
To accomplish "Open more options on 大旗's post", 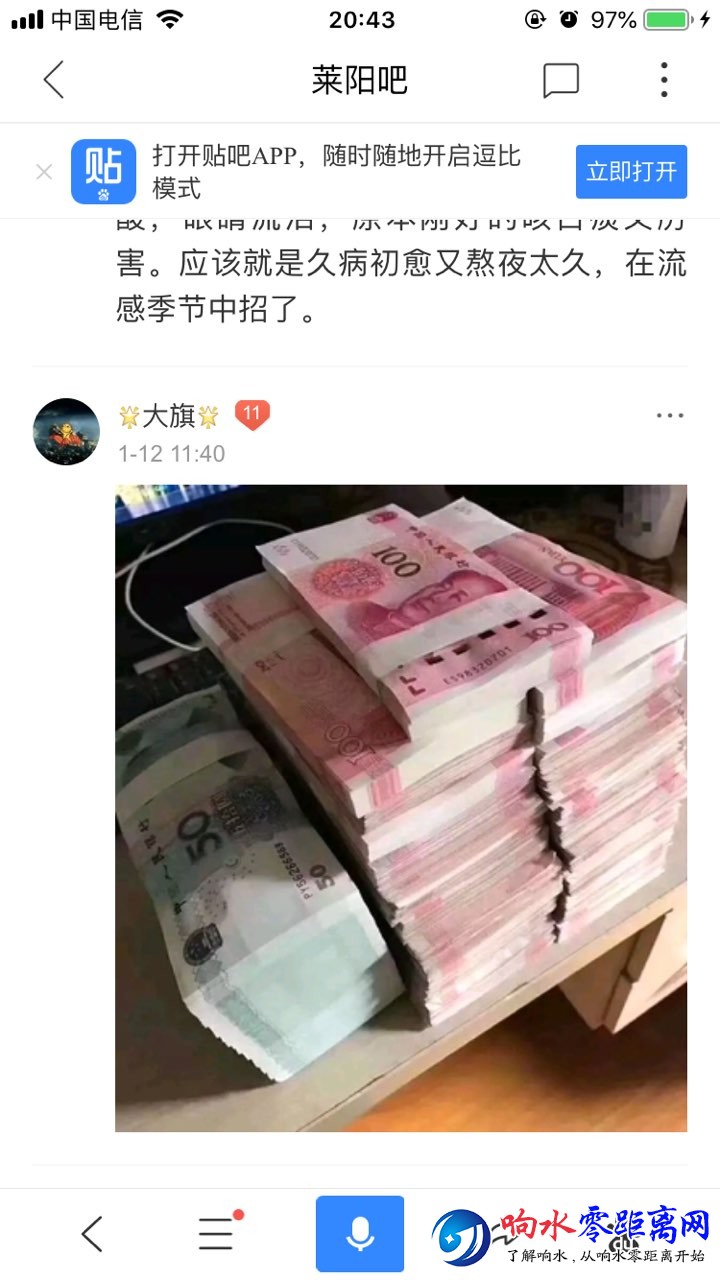I will tap(669, 416).
